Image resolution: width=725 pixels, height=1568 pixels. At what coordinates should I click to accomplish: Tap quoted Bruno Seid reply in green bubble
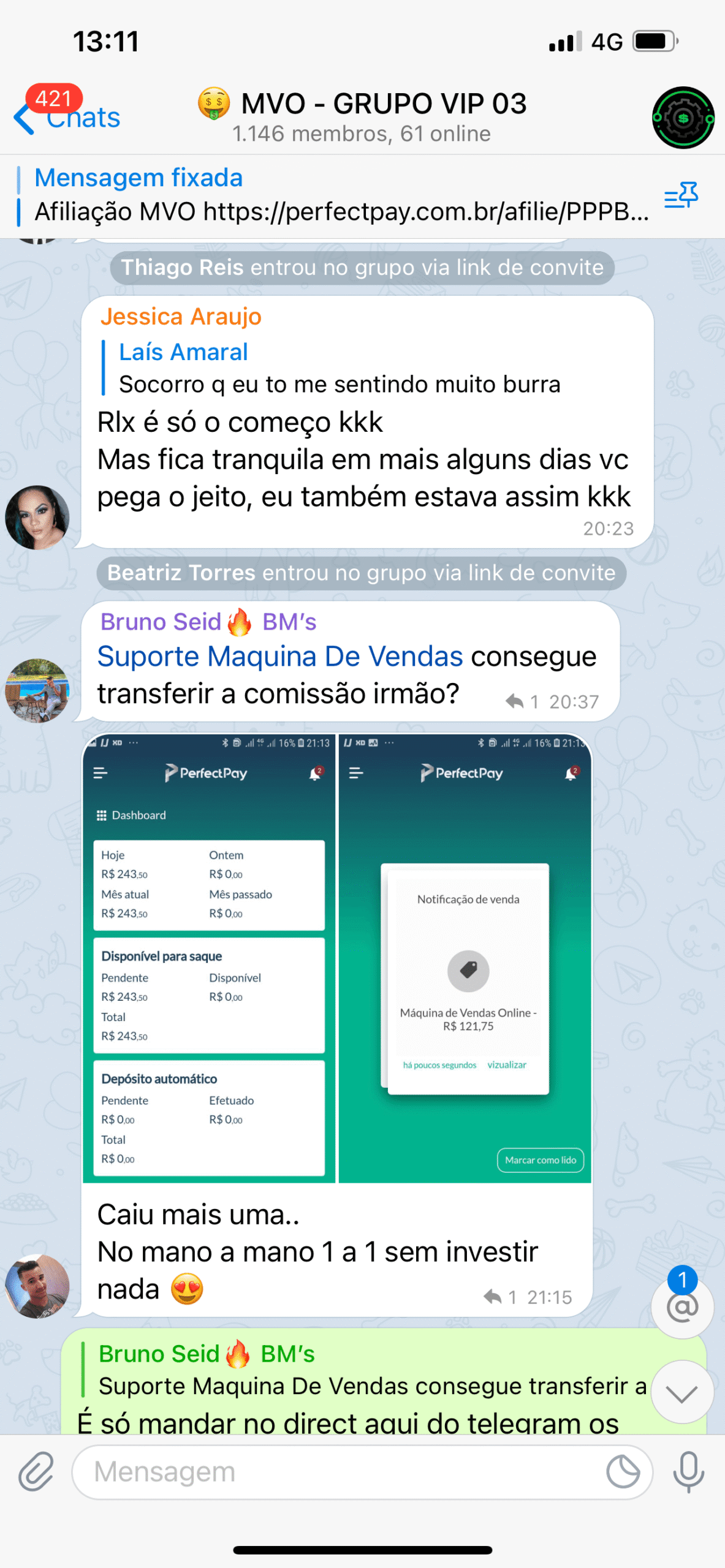[x=368, y=1371]
